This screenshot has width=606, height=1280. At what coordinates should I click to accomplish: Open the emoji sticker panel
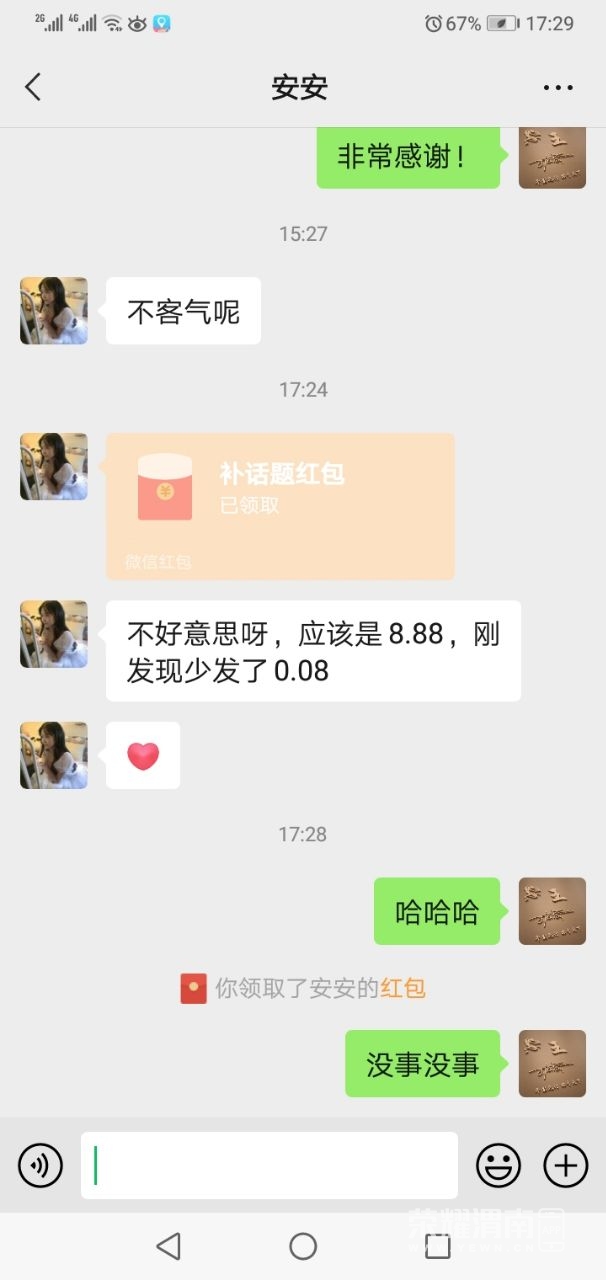[498, 1165]
